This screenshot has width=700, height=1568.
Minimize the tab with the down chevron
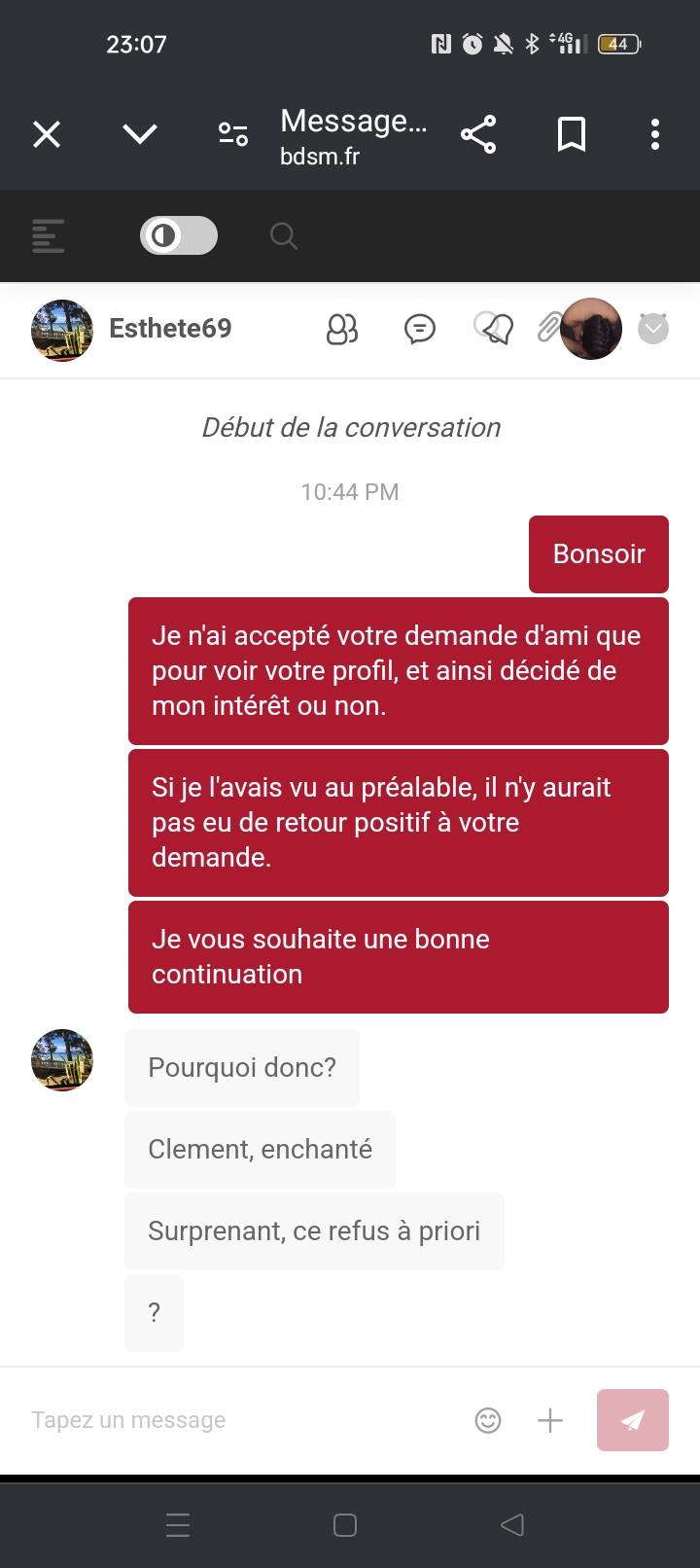click(140, 134)
